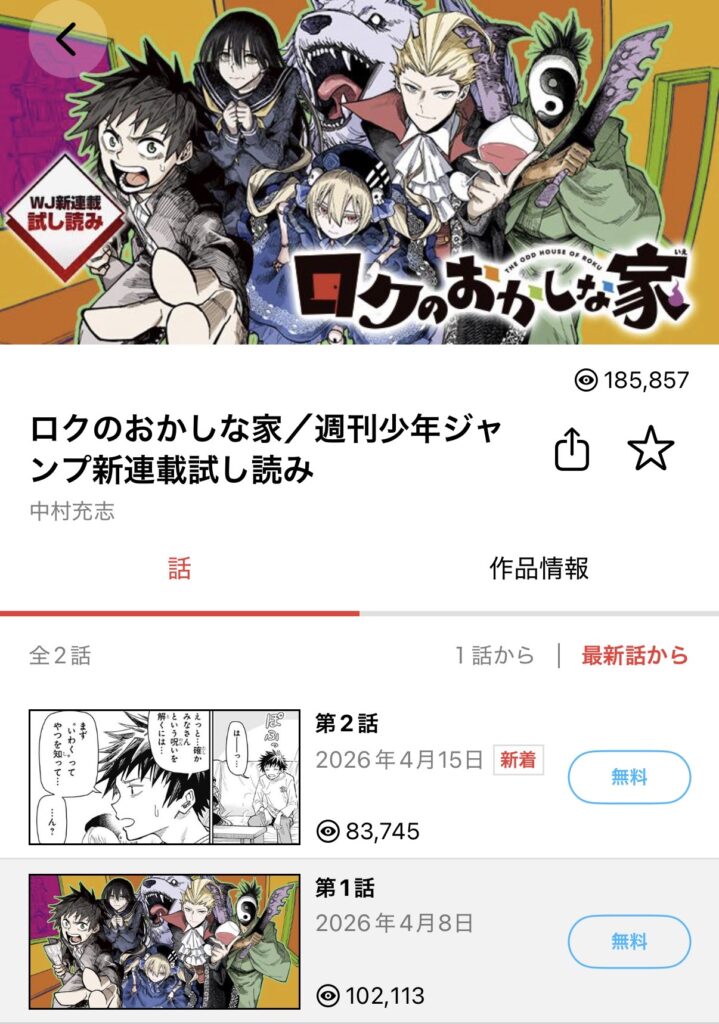This screenshot has height=1024, width=719.
Task: Sort episodes by 最新話から
Action: click(635, 656)
